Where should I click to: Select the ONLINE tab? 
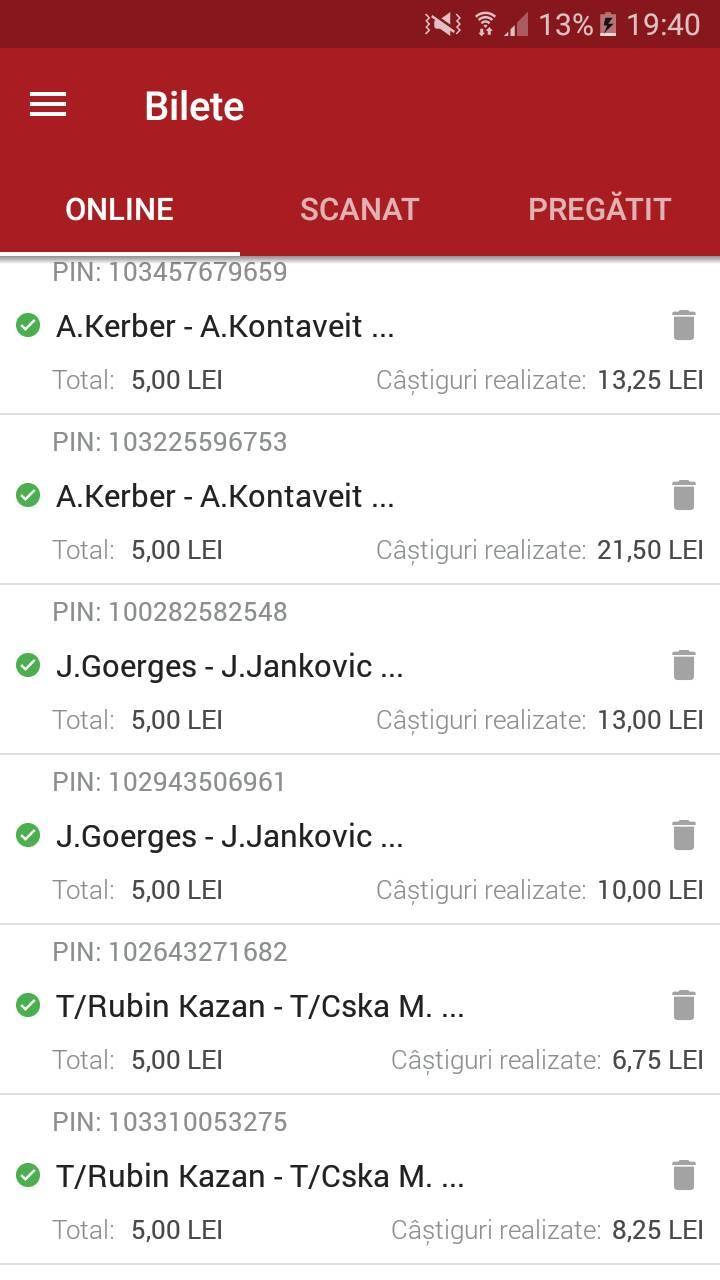pyautogui.click(x=120, y=209)
